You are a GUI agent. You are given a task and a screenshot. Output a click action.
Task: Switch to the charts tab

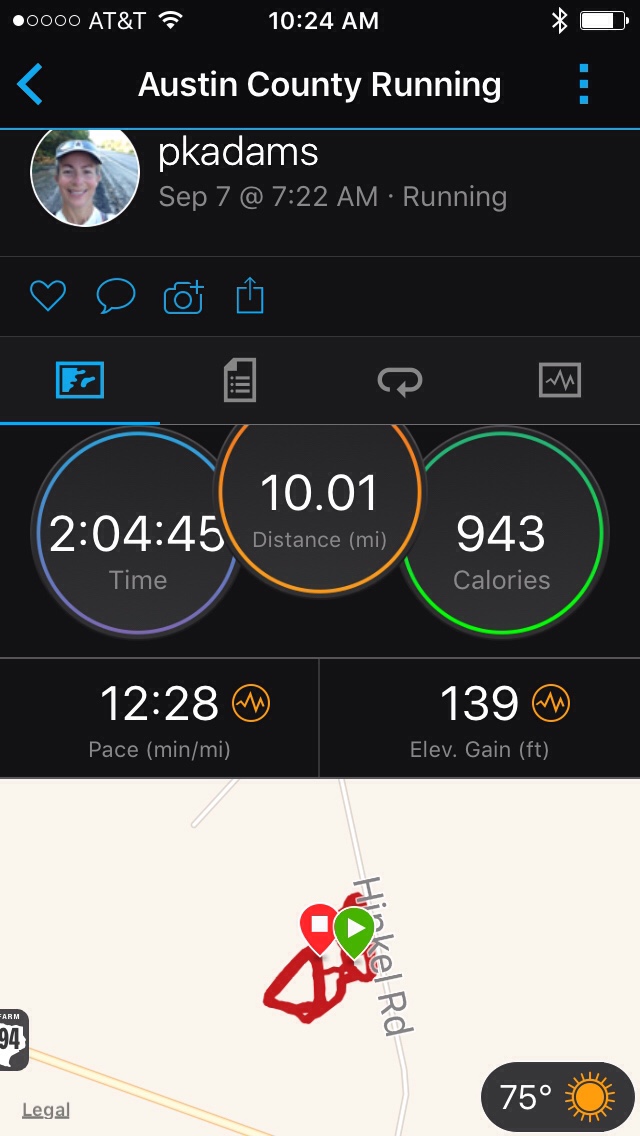pos(559,381)
